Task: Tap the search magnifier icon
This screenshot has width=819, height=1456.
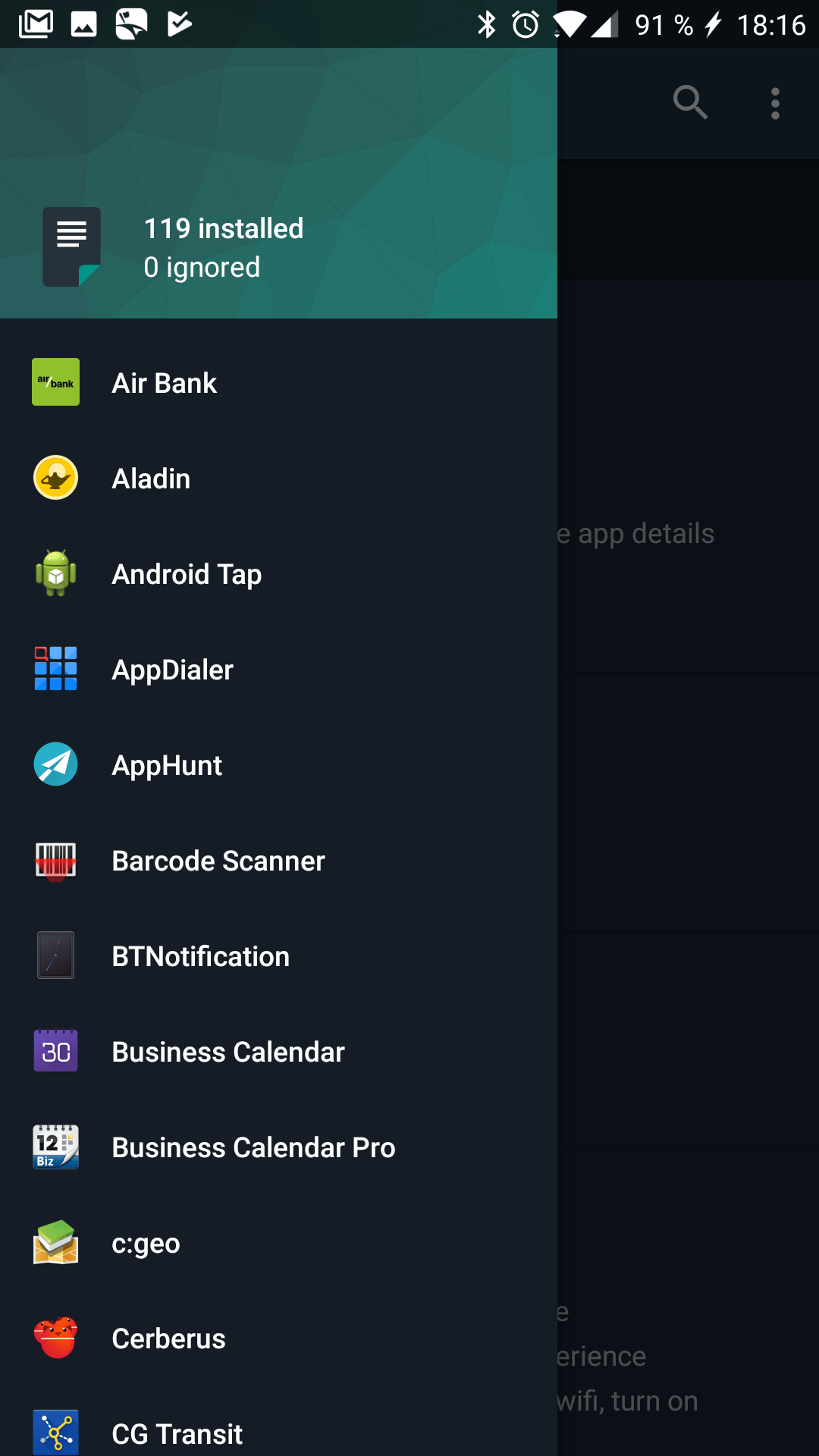Action: pos(690,102)
